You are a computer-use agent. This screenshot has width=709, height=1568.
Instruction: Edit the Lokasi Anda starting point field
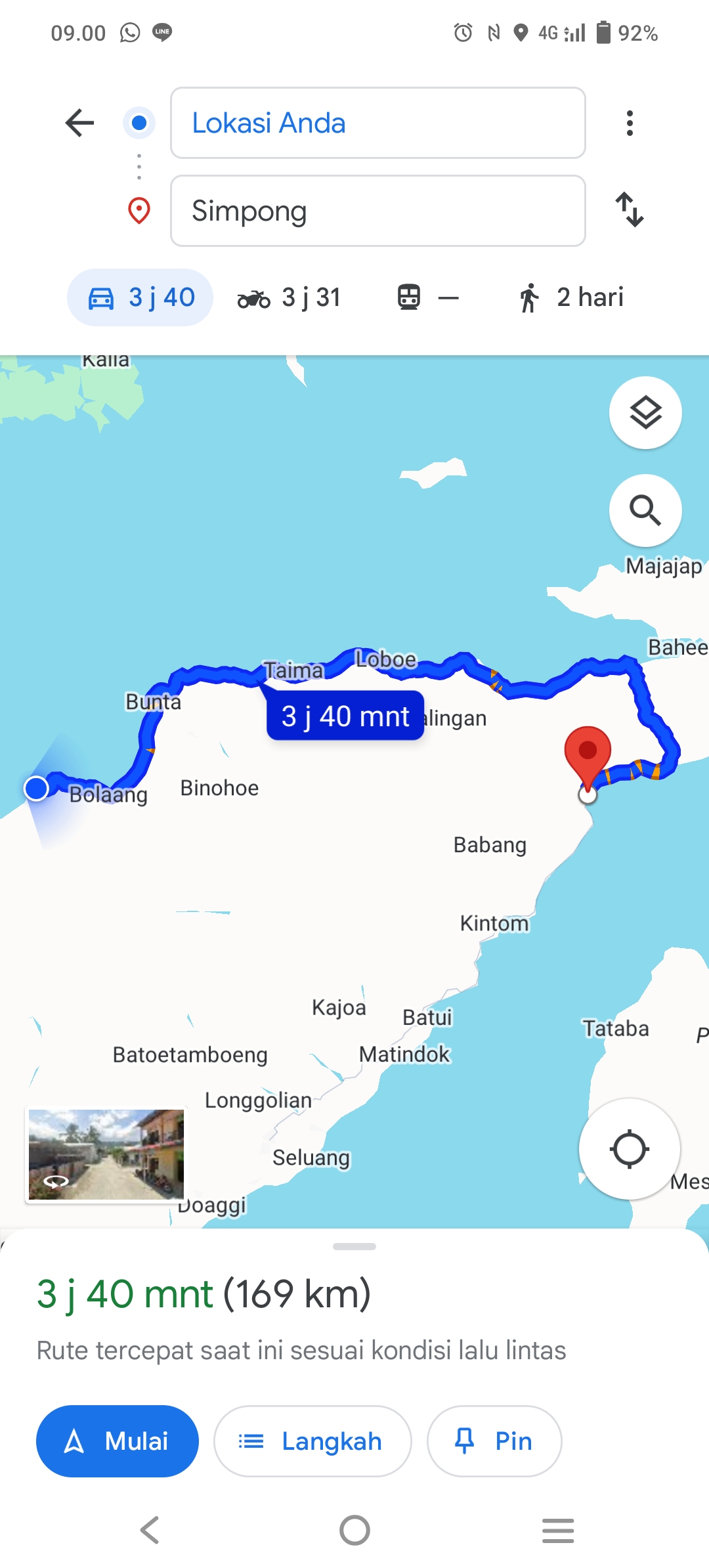[378, 123]
